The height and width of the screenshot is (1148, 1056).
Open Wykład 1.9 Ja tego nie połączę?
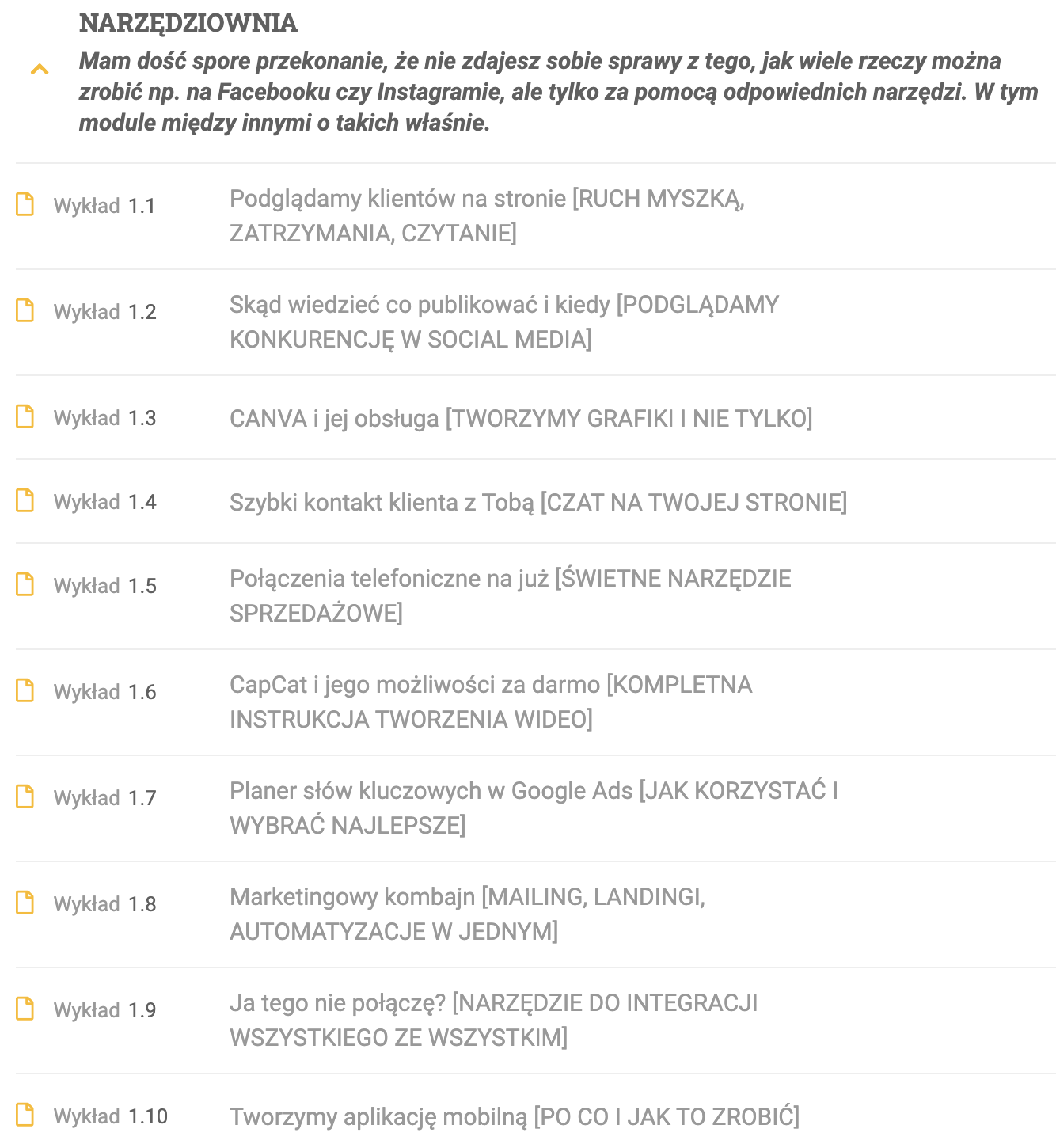tap(493, 1020)
